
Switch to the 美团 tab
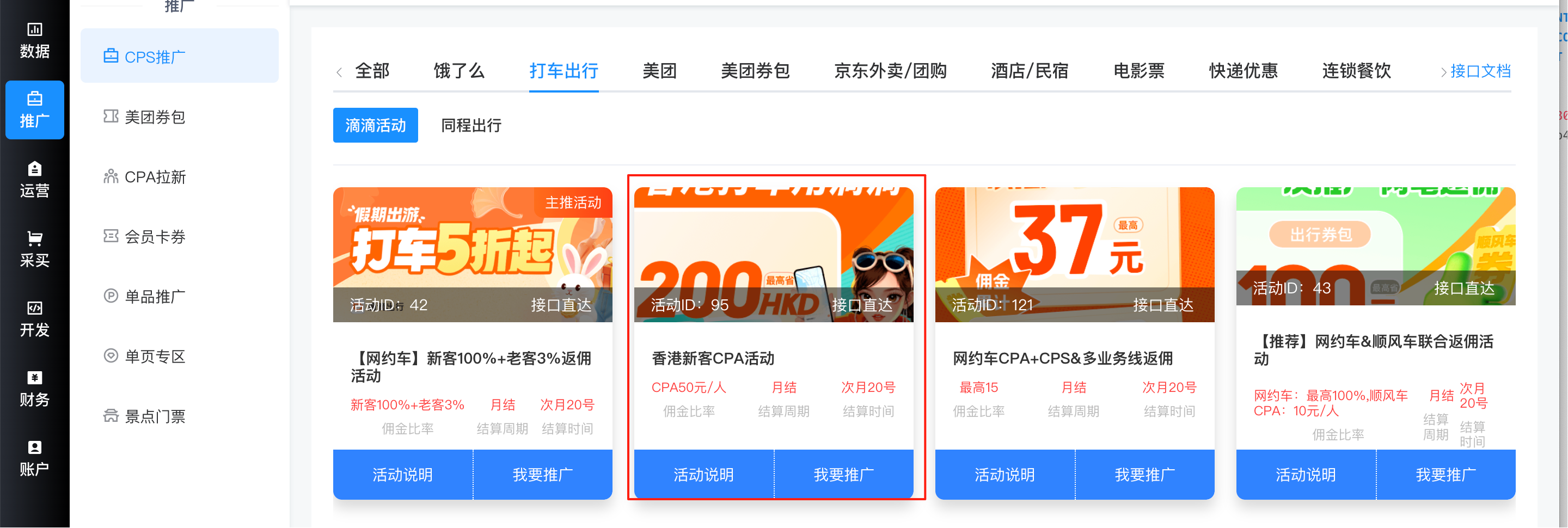[659, 71]
